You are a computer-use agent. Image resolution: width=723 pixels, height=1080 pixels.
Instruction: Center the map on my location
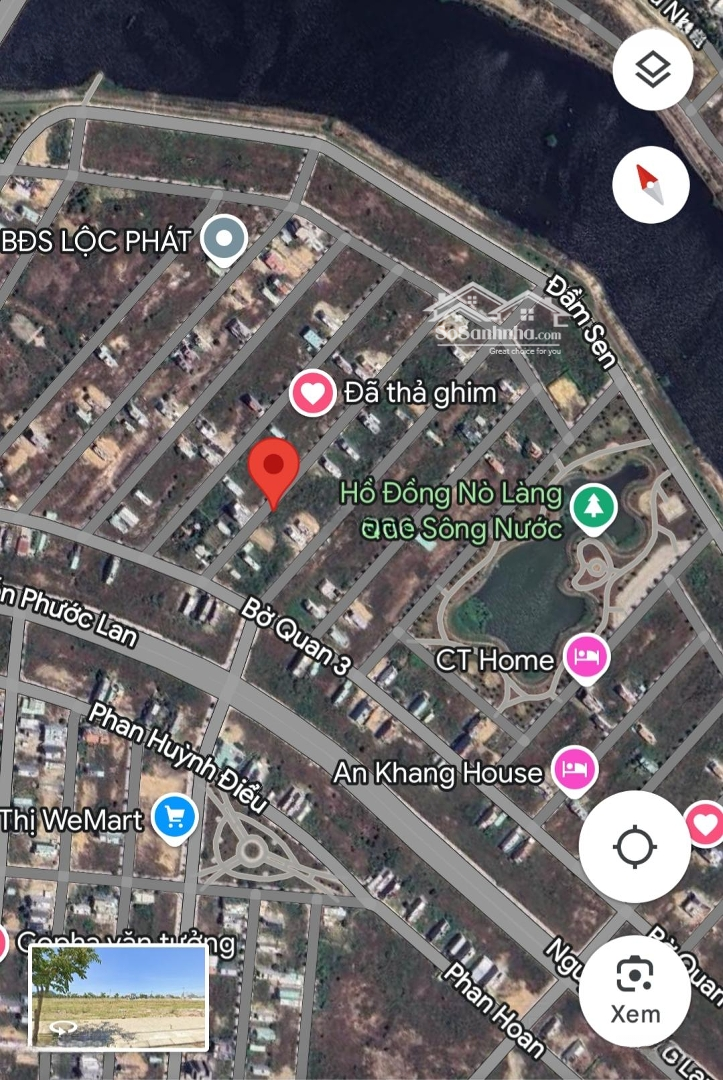(635, 847)
